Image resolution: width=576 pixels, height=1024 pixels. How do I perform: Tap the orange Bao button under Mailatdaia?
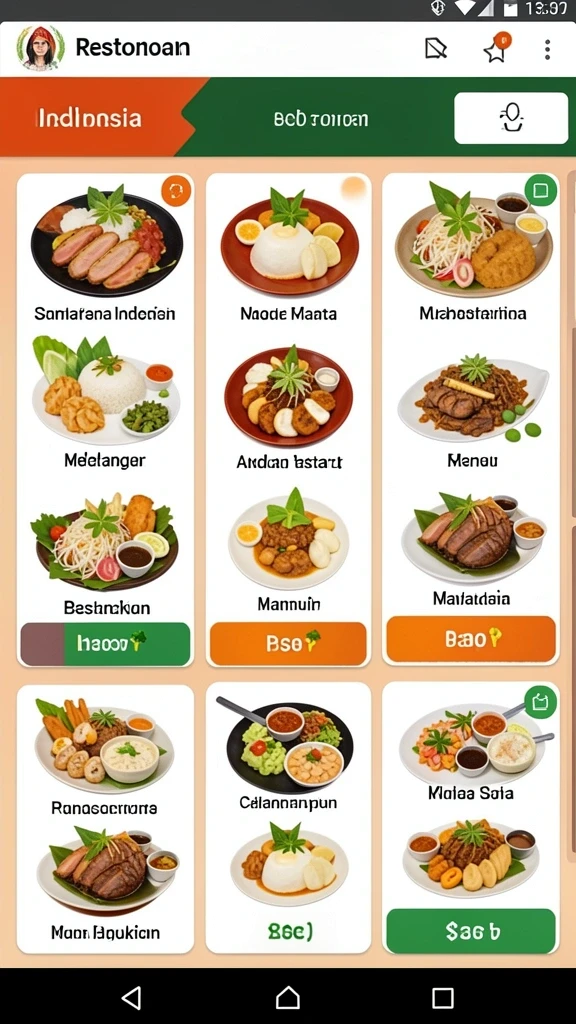tap(471, 639)
